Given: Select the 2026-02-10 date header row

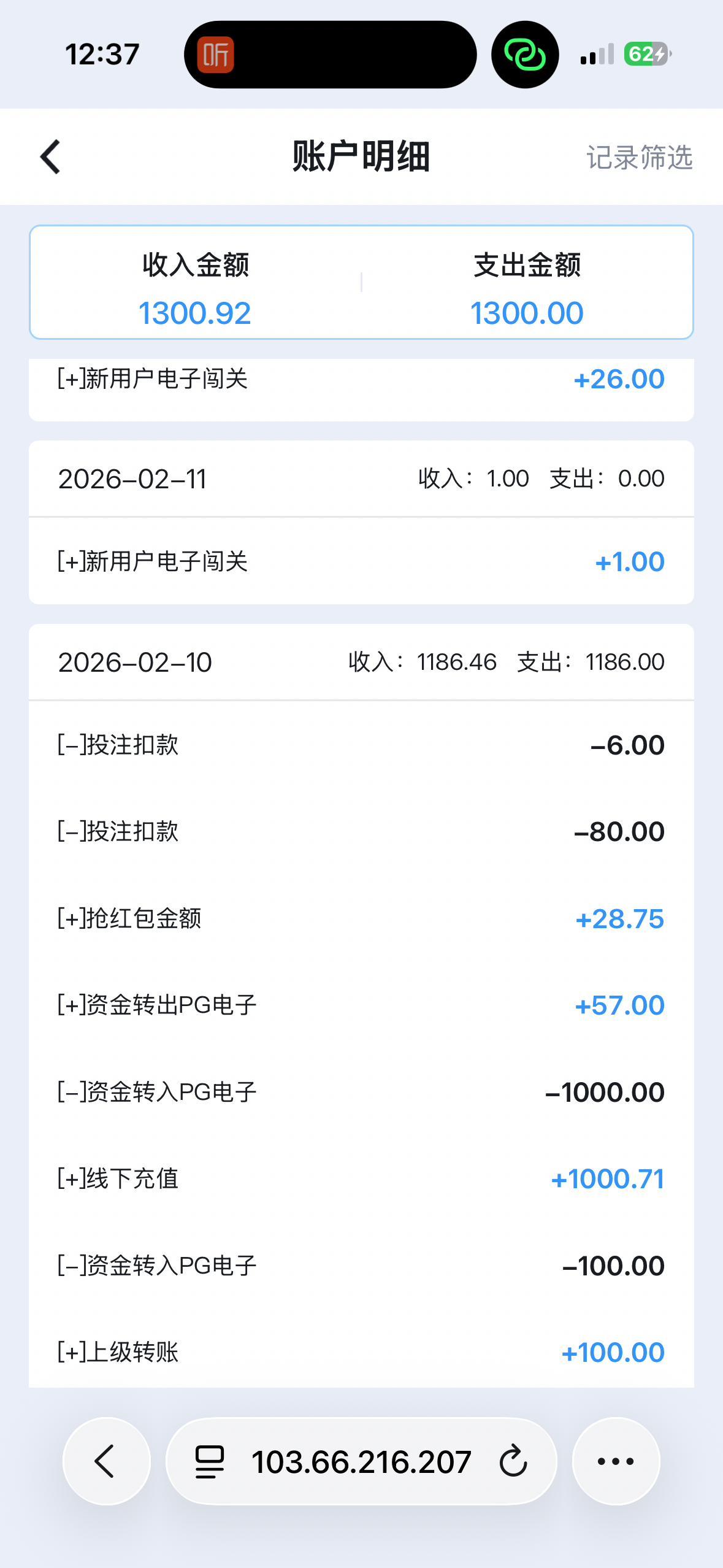Looking at the screenshot, I should pos(361,662).
